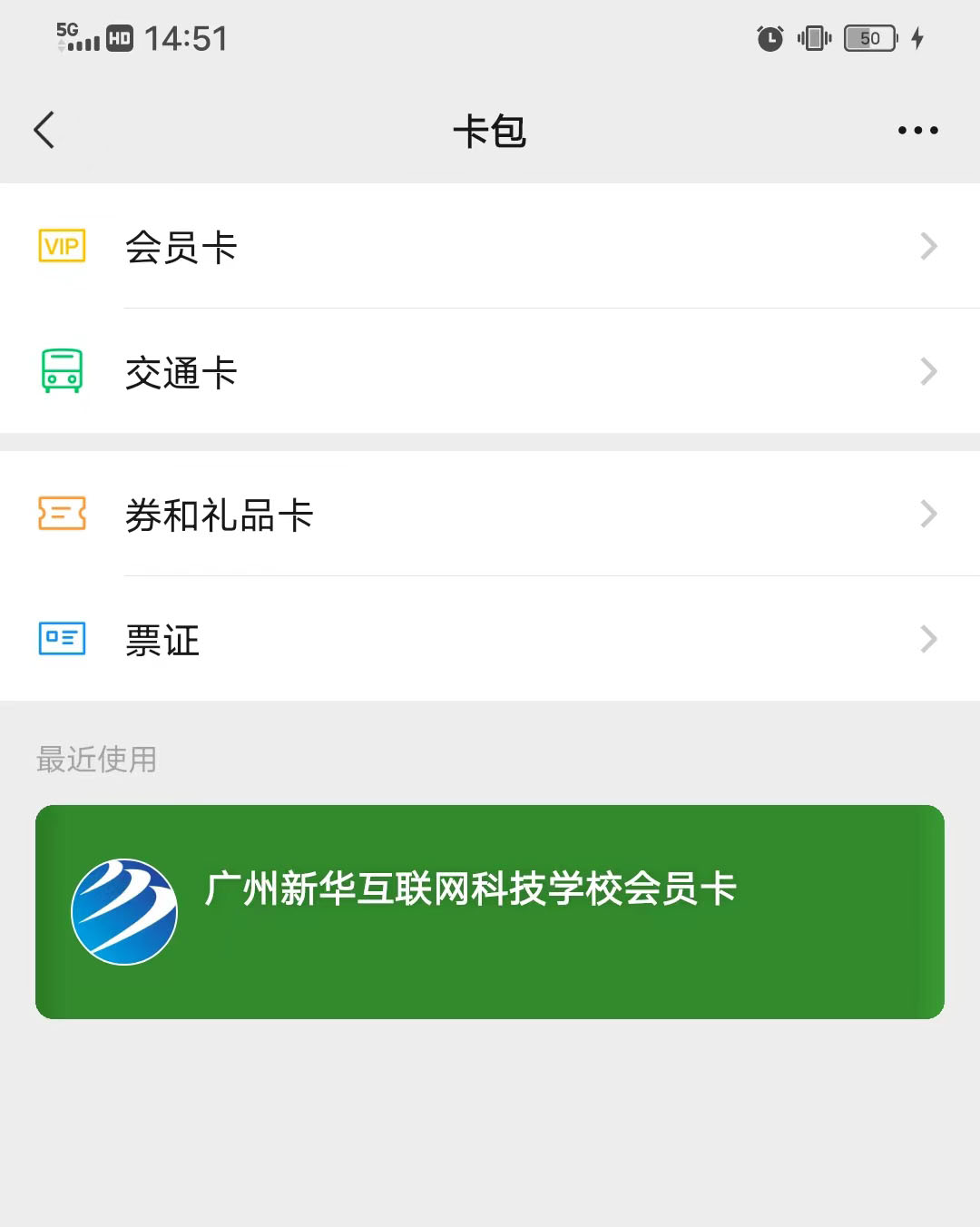
Task: Click the orange coupon ticket icon
Action: click(61, 515)
